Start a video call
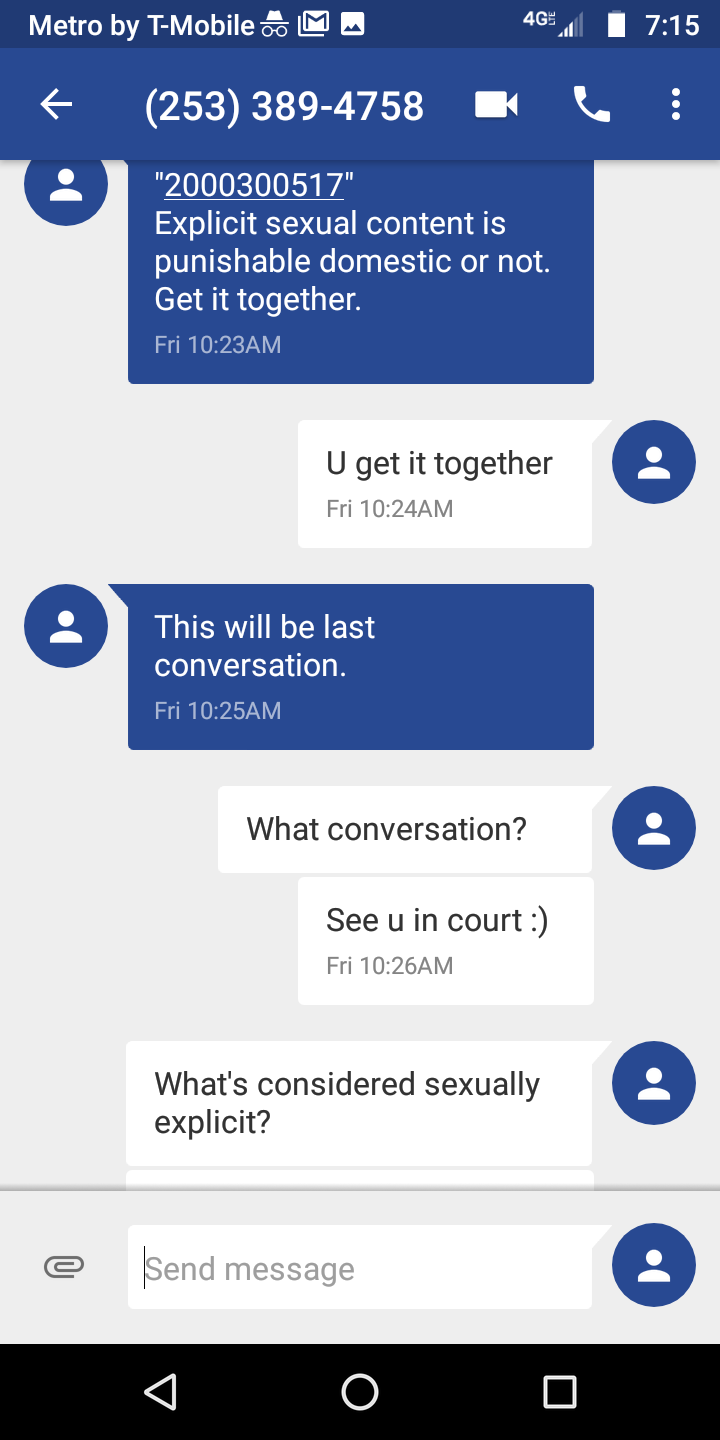This screenshot has height=1440, width=720. [496, 105]
